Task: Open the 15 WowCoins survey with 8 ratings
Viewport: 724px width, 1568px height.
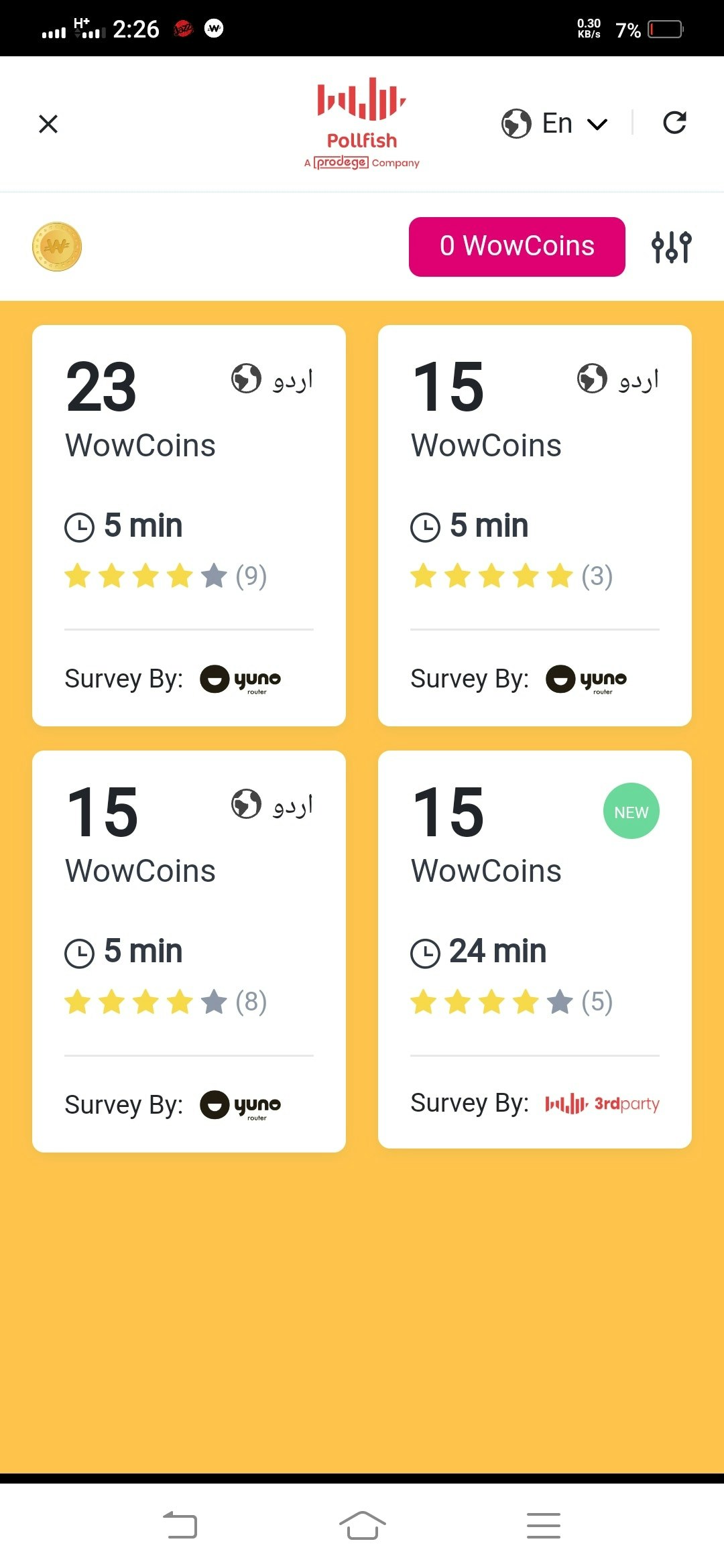Action: [x=189, y=951]
